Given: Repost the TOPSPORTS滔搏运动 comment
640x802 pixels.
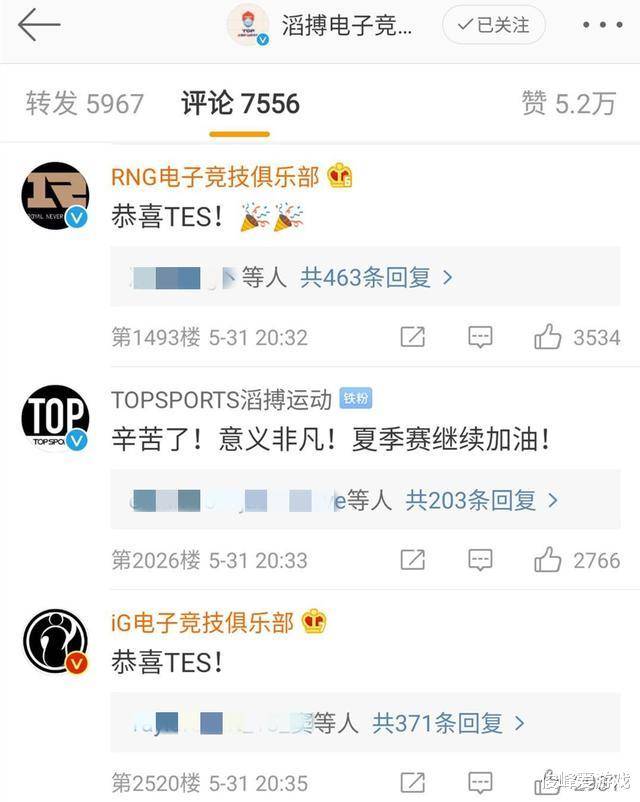Looking at the screenshot, I should (413, 560).
